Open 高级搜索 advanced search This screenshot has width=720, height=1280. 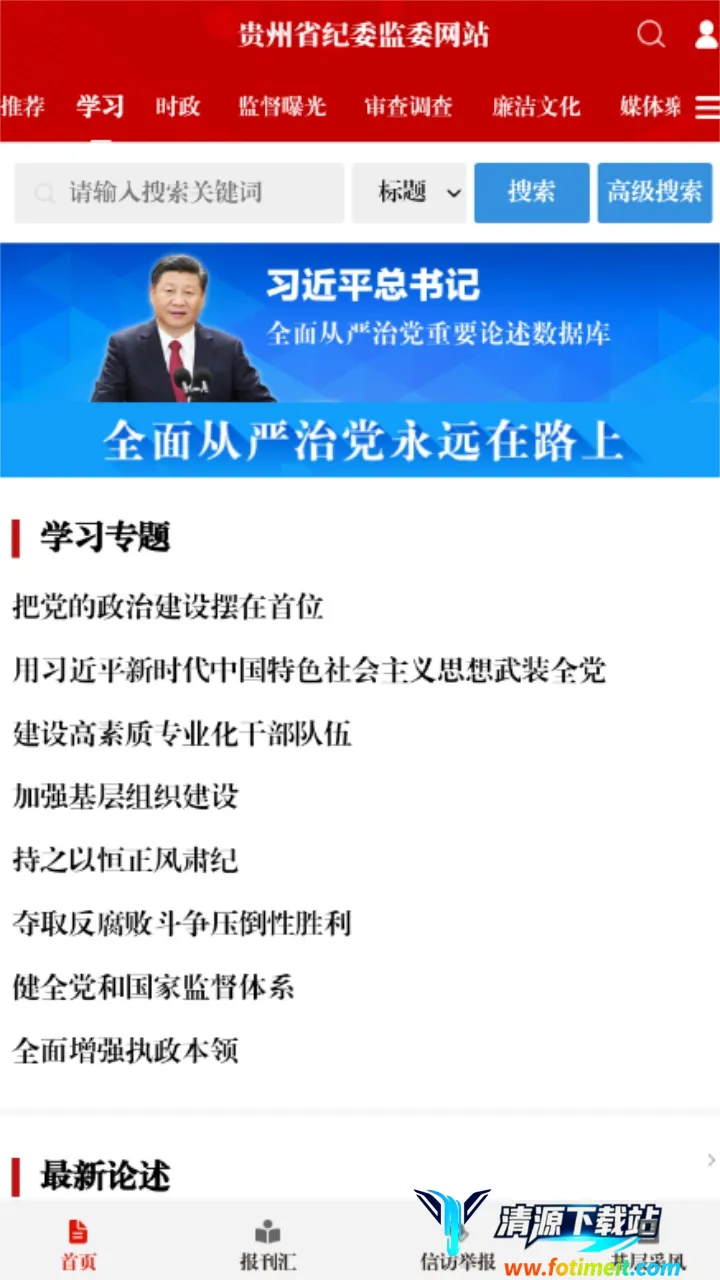click(x=655, y=193)
